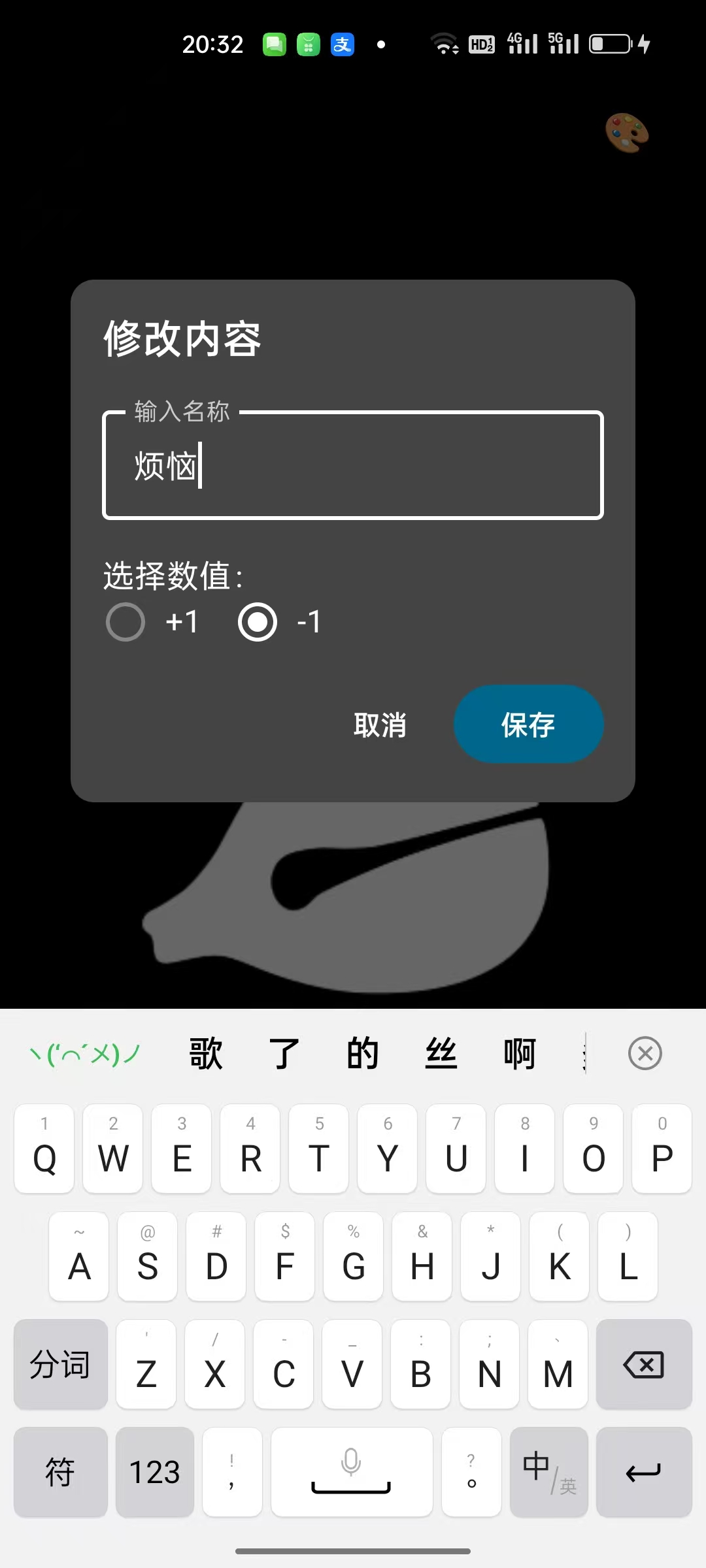This screenshot has height=1568, width=706.
Task: Choose the candidate word 的
Action: tap(363, 1053)
